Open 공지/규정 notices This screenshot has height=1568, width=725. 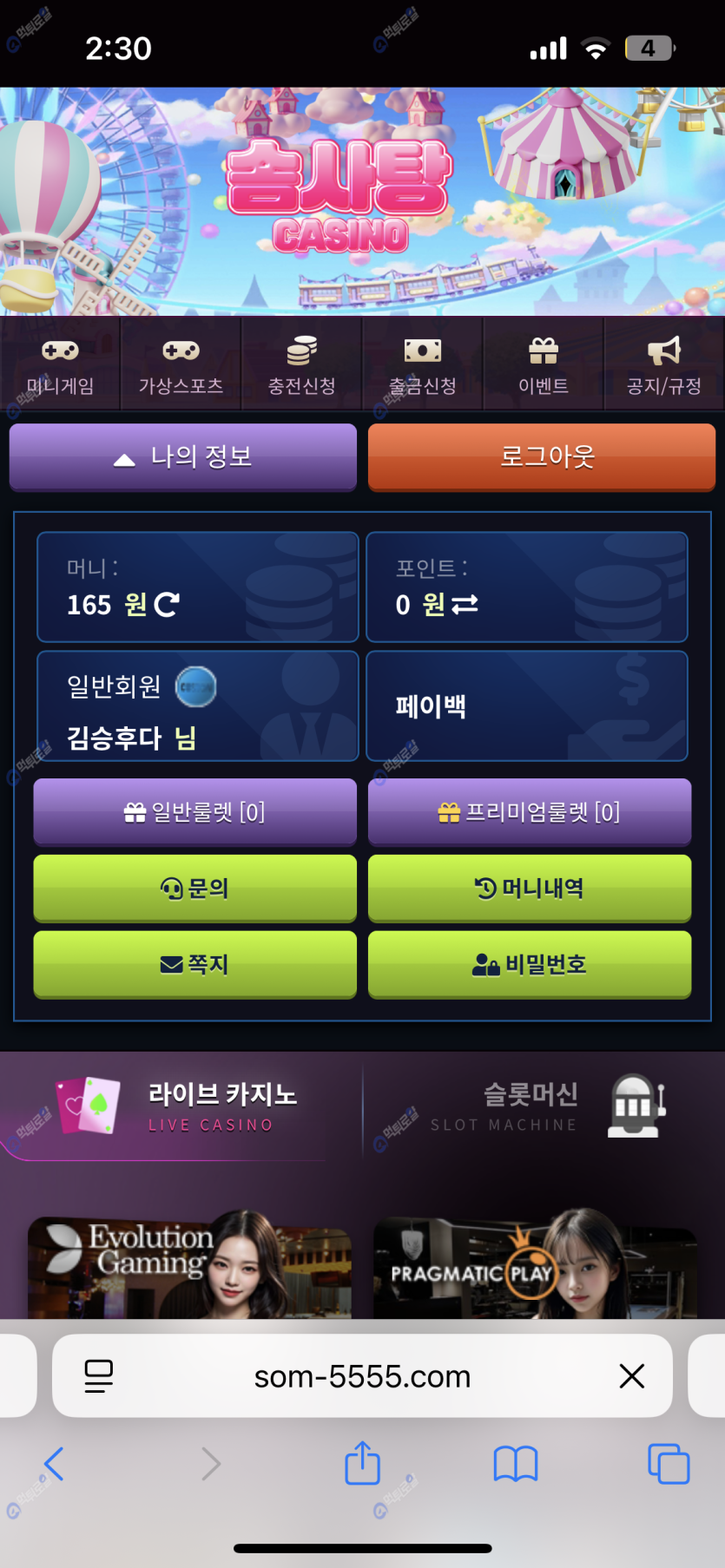664,364
